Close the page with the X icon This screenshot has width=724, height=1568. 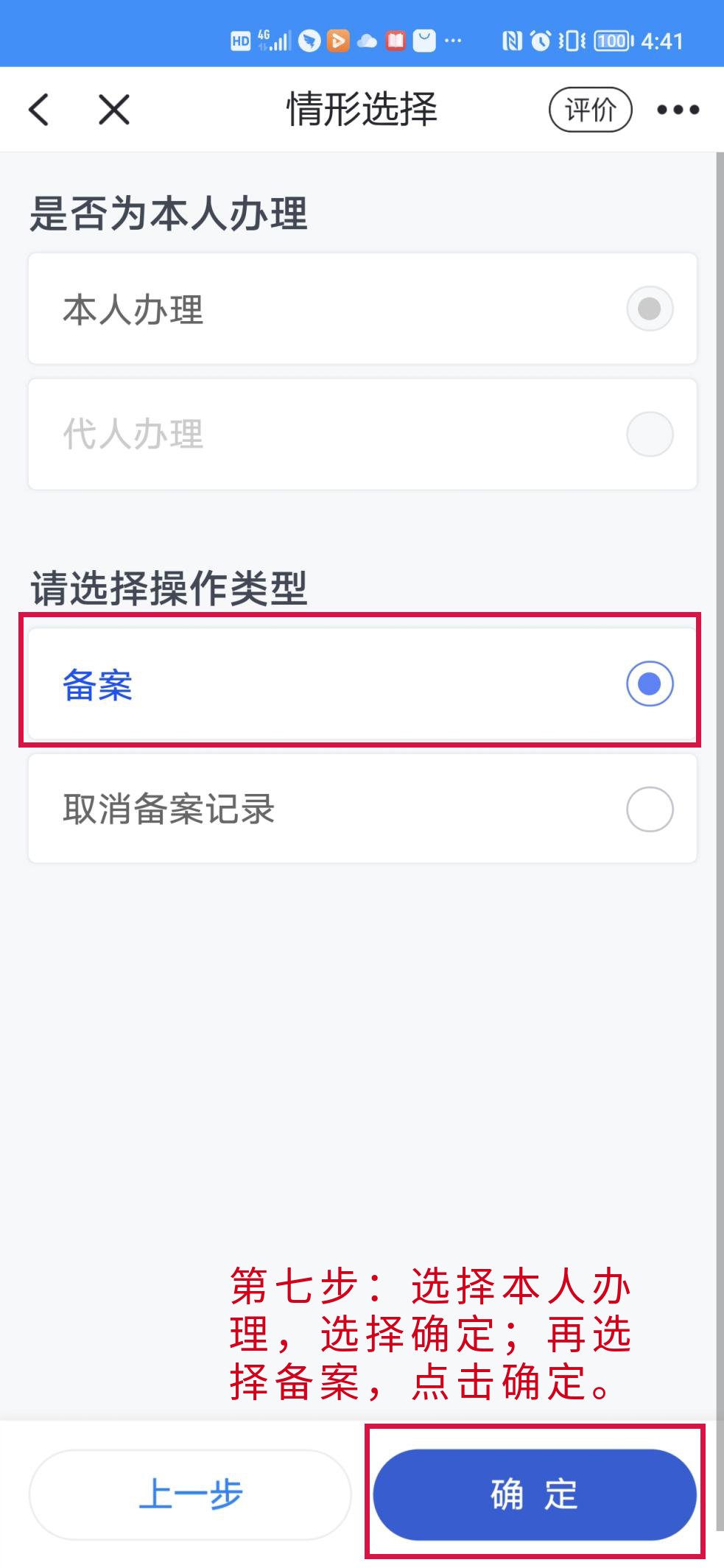[114, 110]
